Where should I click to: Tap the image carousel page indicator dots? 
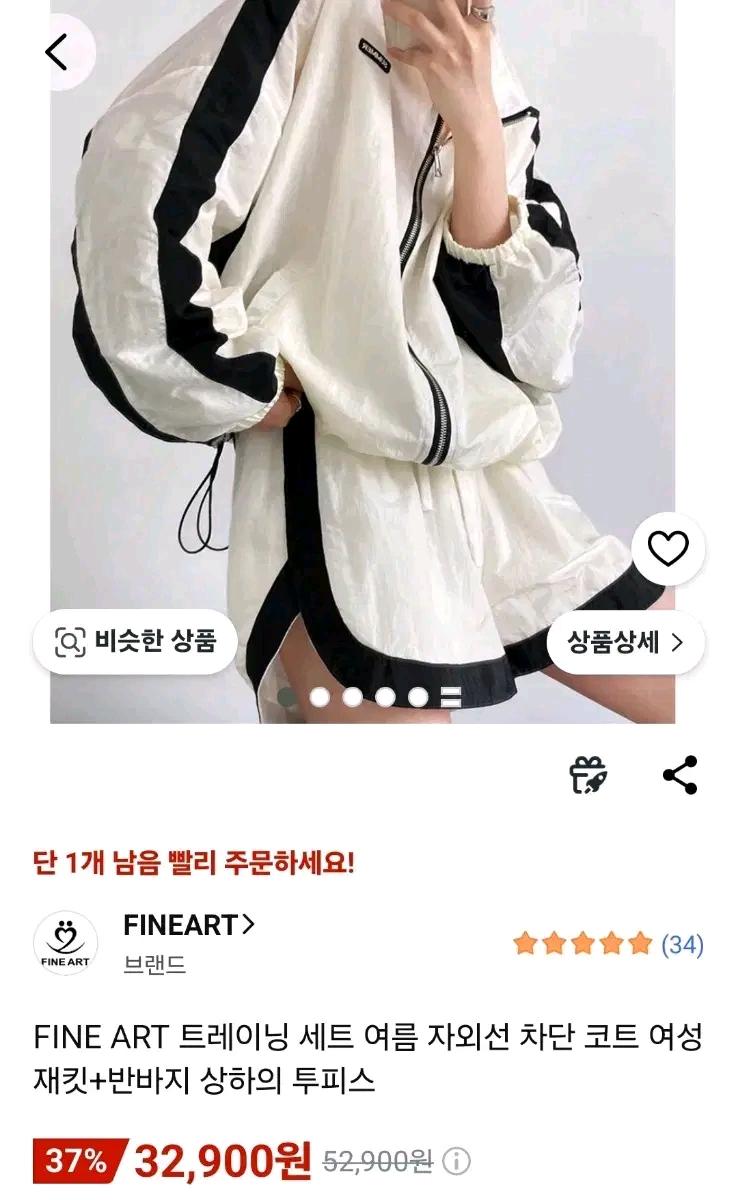[x=369, y=697]
